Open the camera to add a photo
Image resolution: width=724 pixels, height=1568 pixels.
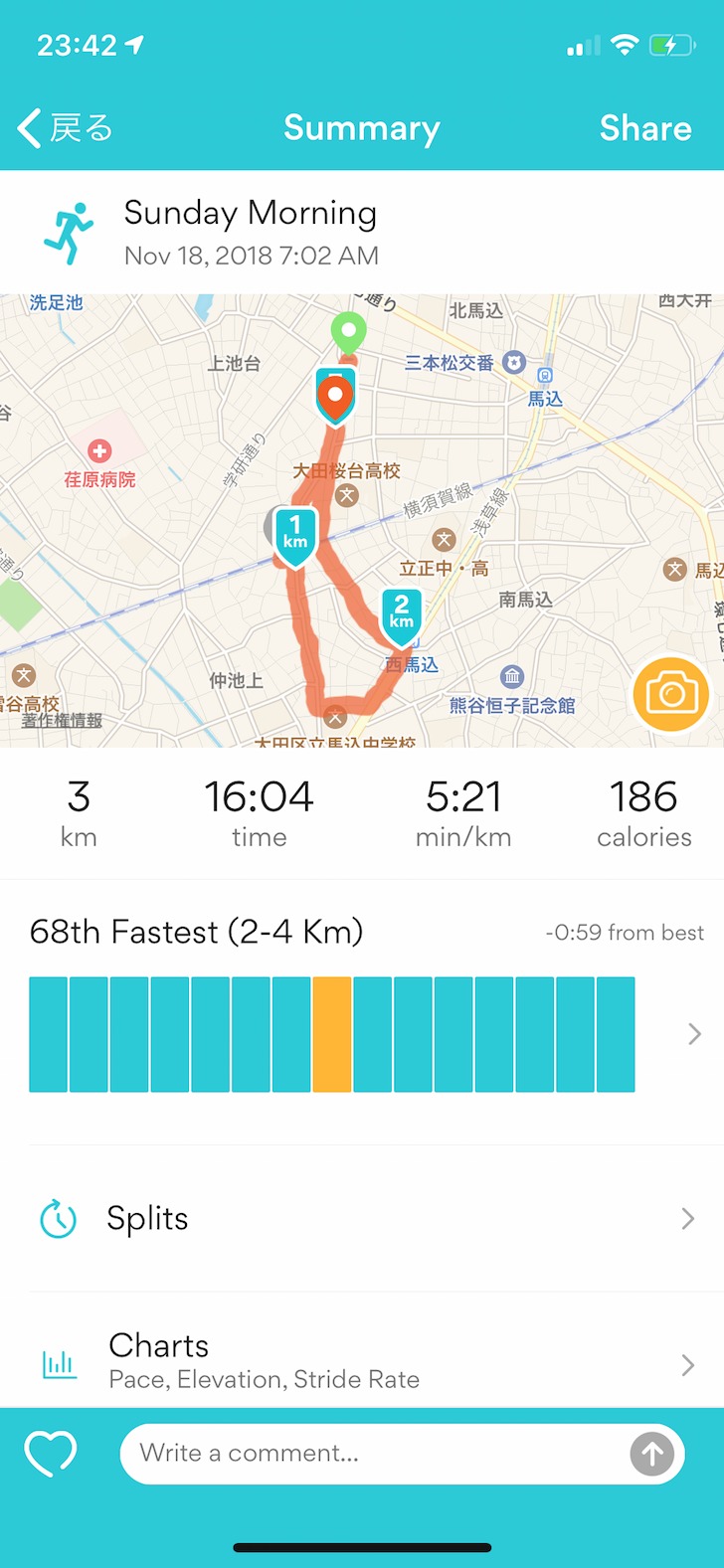click(x=671, y=693)
